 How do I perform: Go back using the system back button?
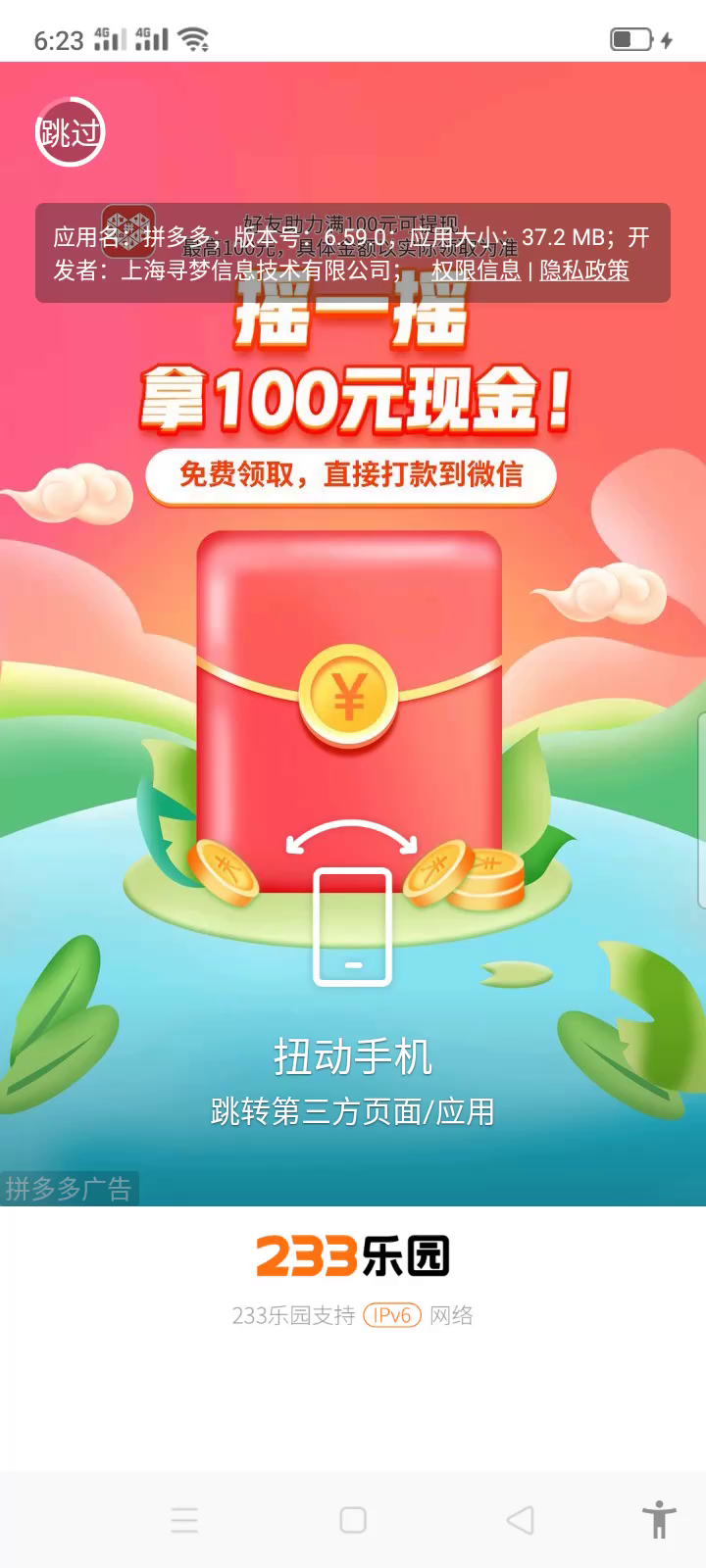520,1520
